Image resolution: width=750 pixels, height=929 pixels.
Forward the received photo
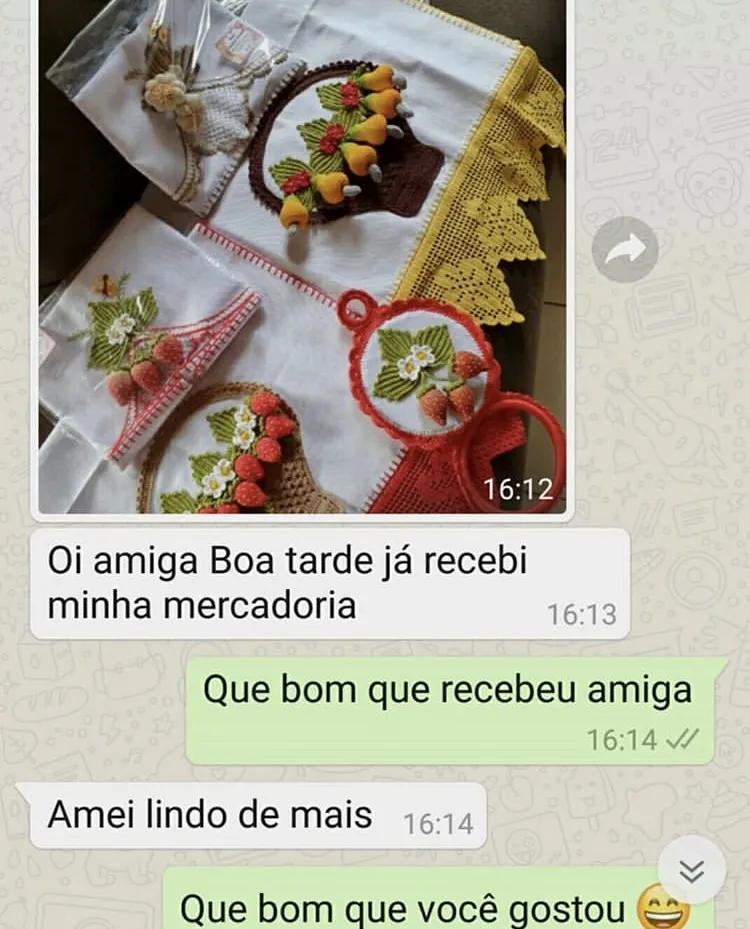625,250
